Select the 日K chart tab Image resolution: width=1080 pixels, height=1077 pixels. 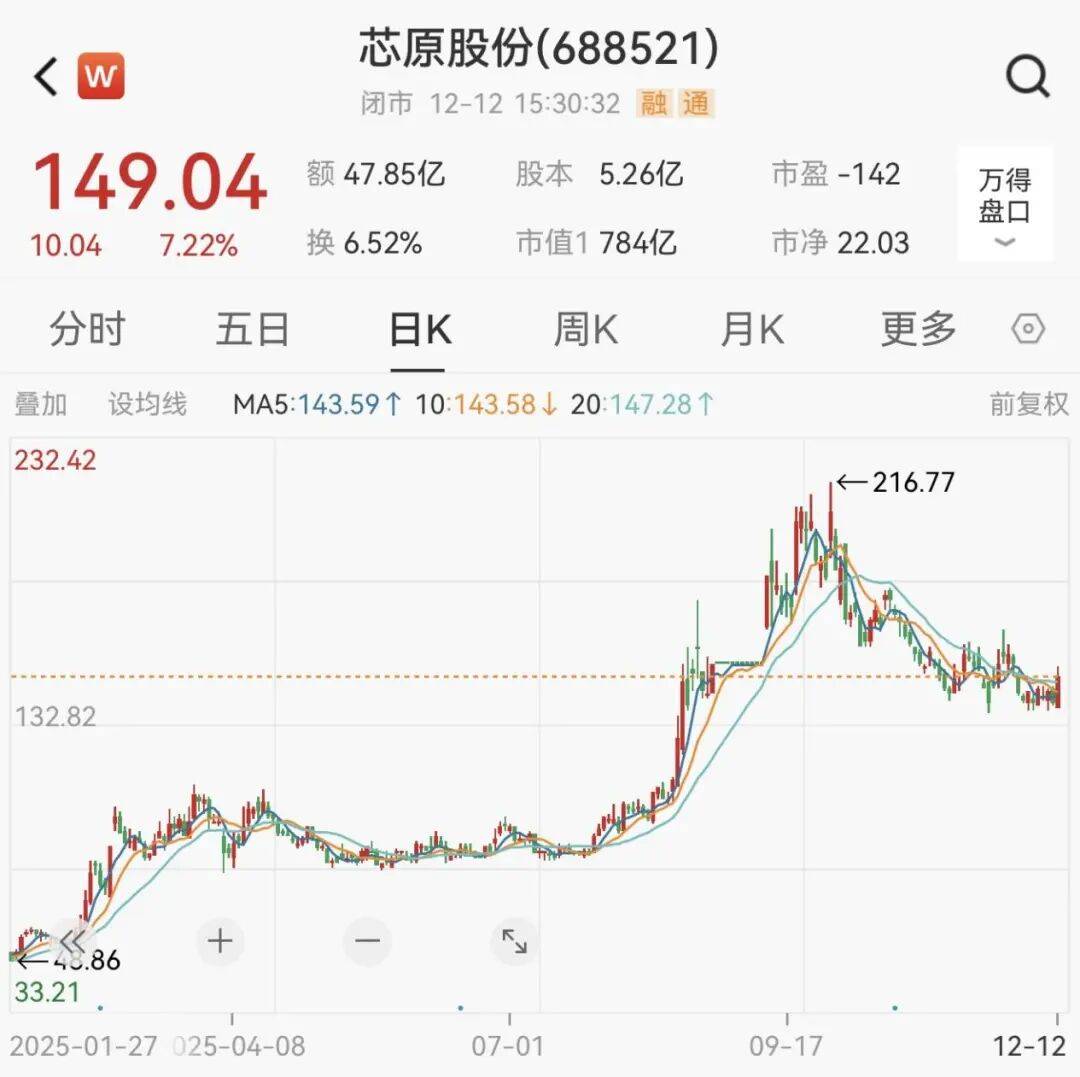tap(419, 329)
